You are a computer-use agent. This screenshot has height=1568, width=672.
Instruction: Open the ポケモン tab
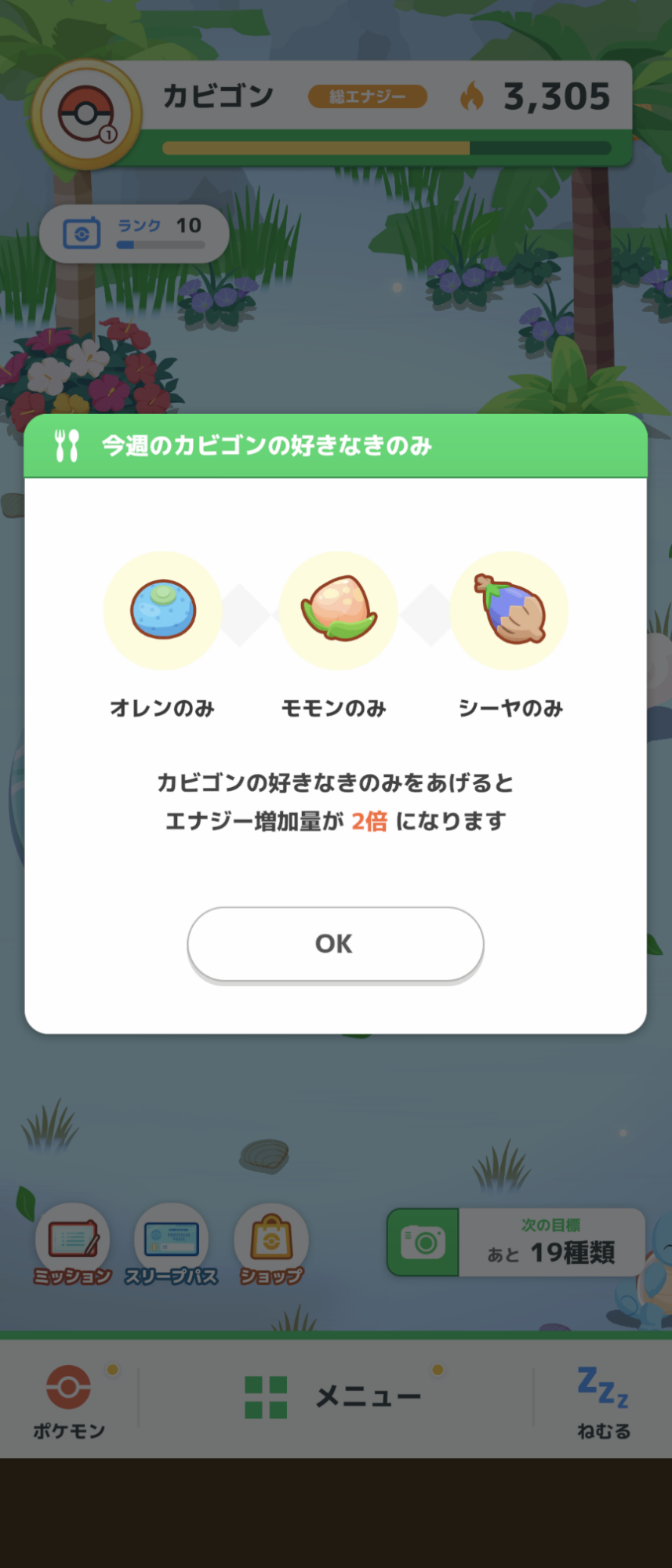click(x=69, y=1401)
